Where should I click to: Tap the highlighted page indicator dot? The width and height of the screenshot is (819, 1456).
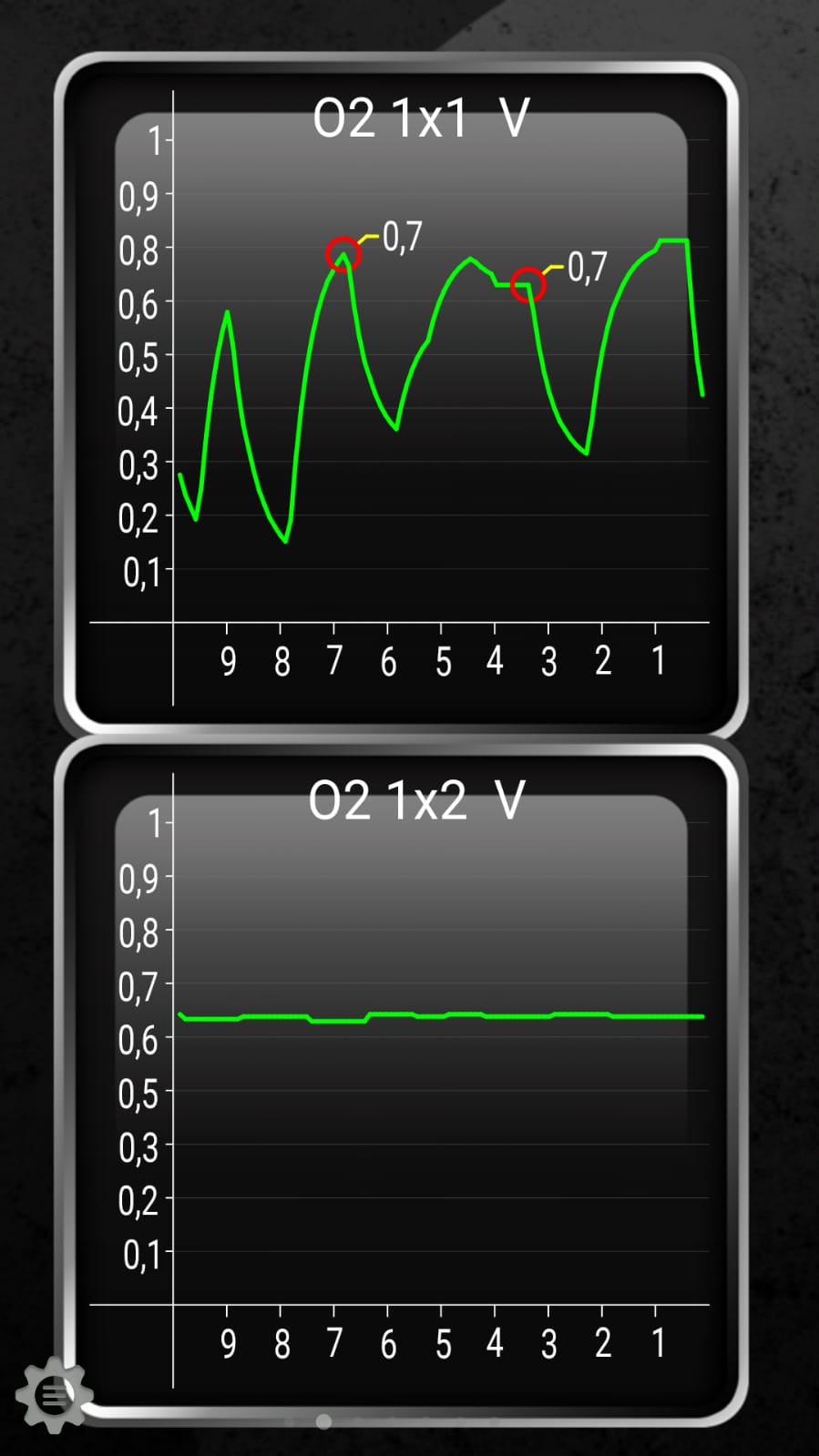tap(323, 1421)
